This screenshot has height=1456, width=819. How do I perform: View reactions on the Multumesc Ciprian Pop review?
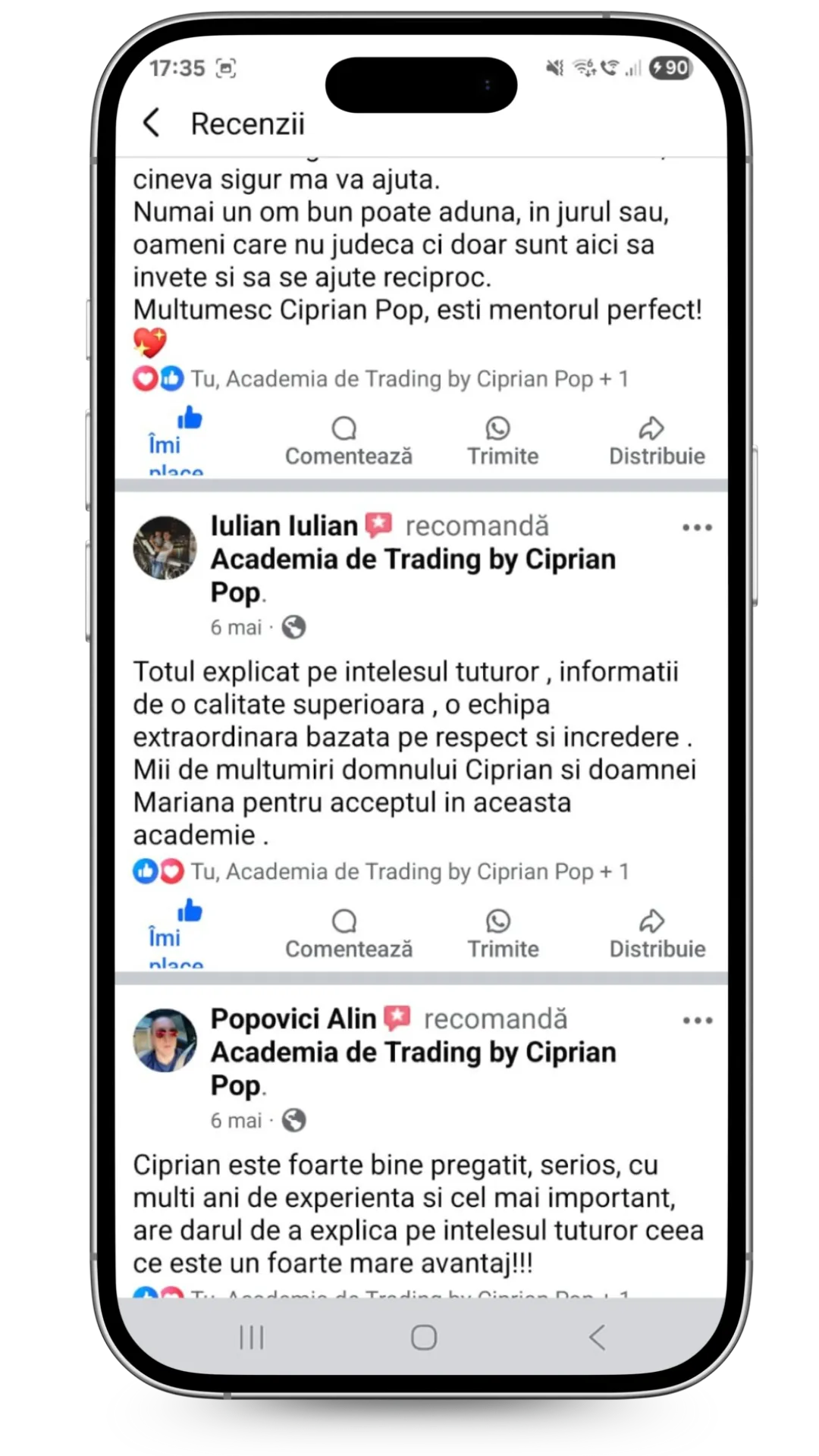click(x=381, y=378)
